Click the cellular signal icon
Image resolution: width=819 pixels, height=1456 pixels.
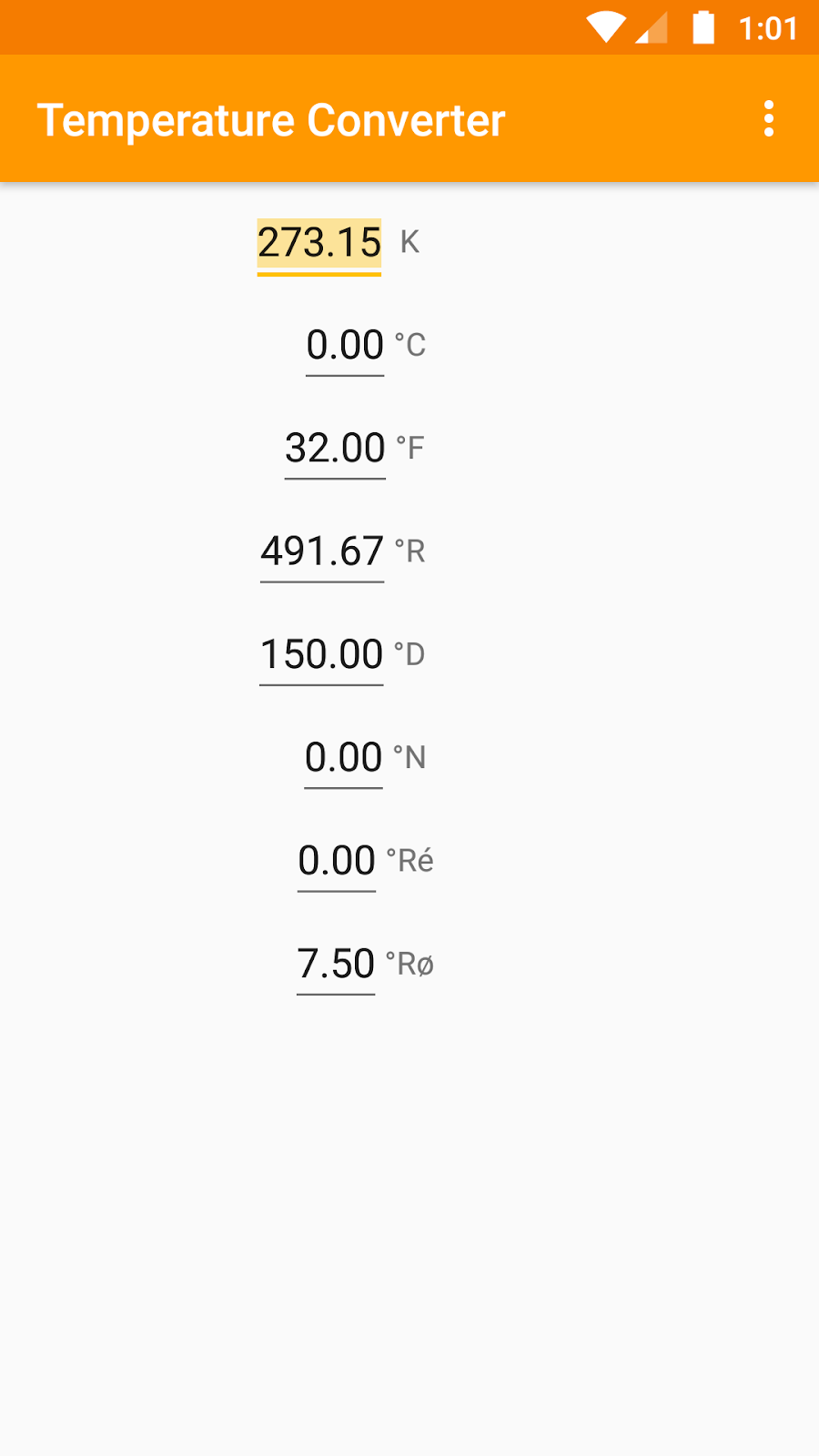(652, 26)
